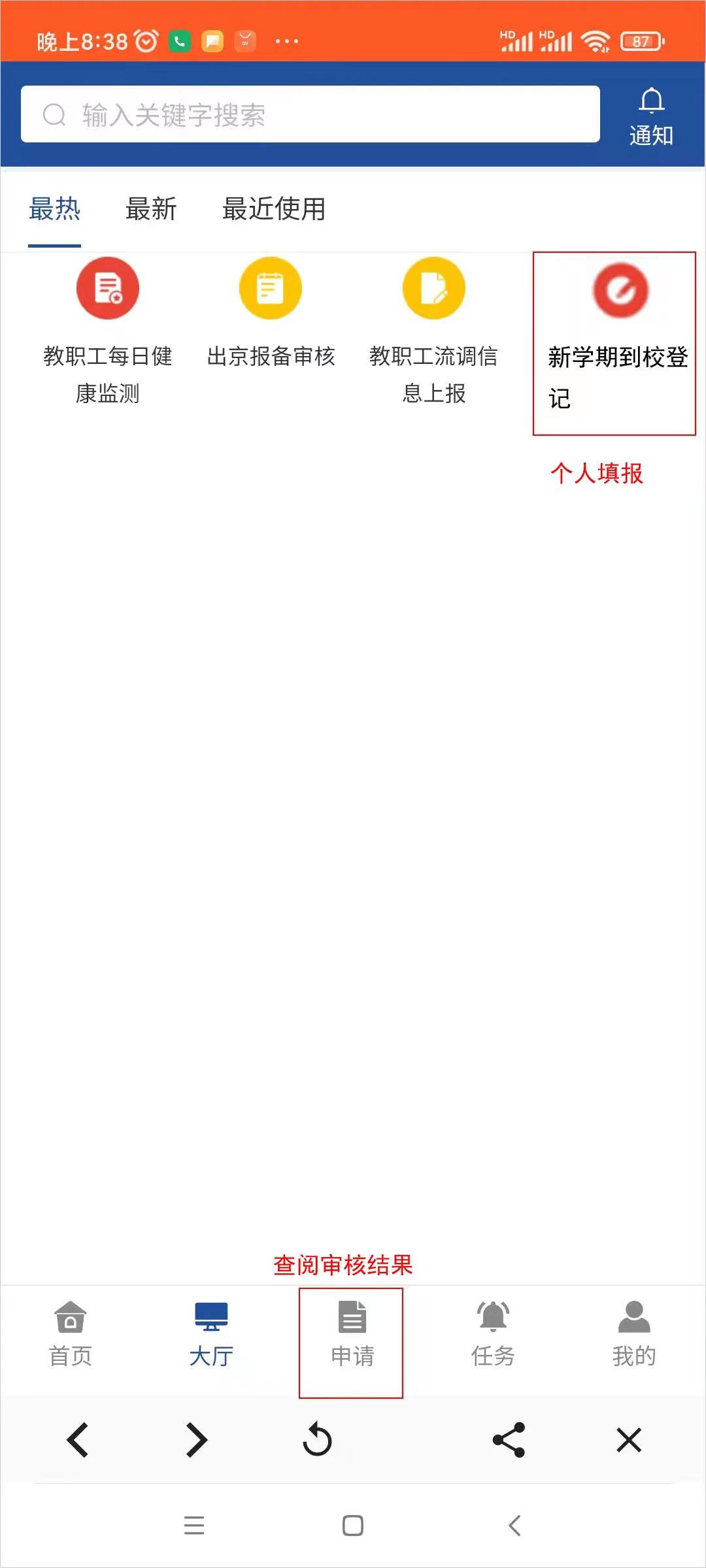Open 新学期到校登记 service

point(620,291)
